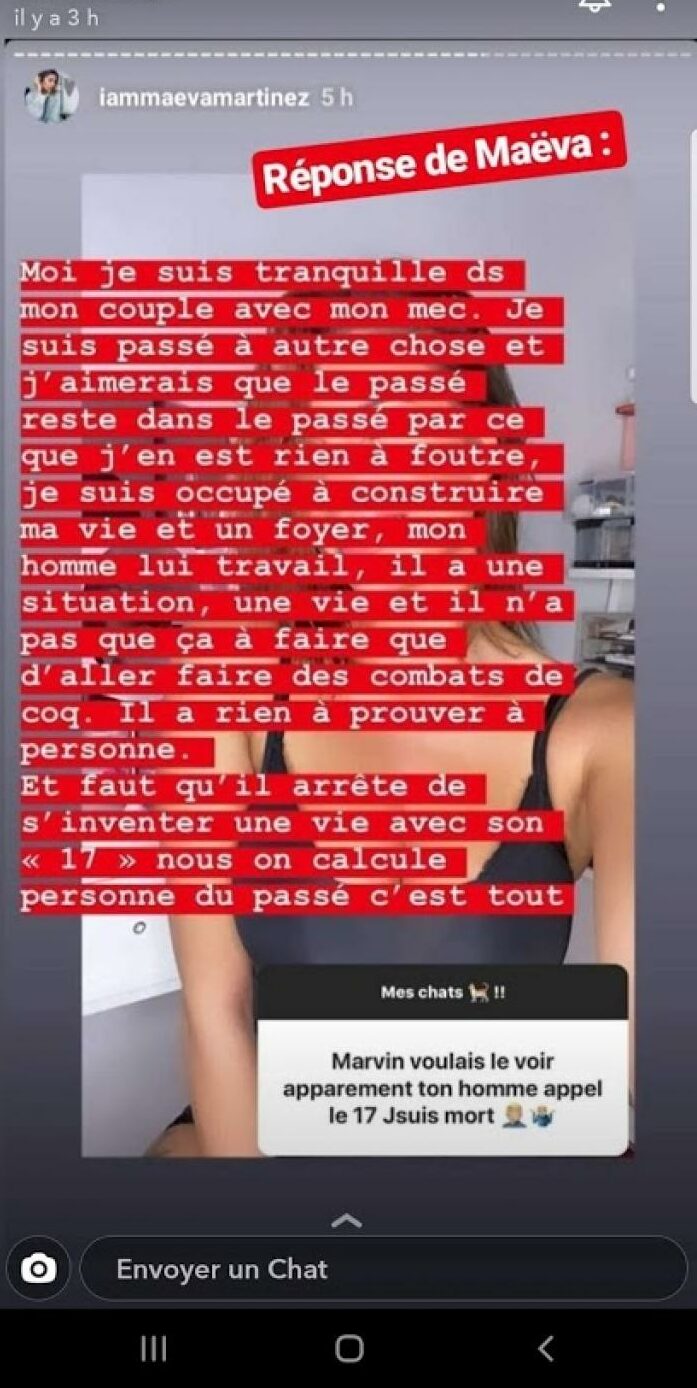
Task: Tap the Envoyer un Chat field
Action: tap(383, 1269)
